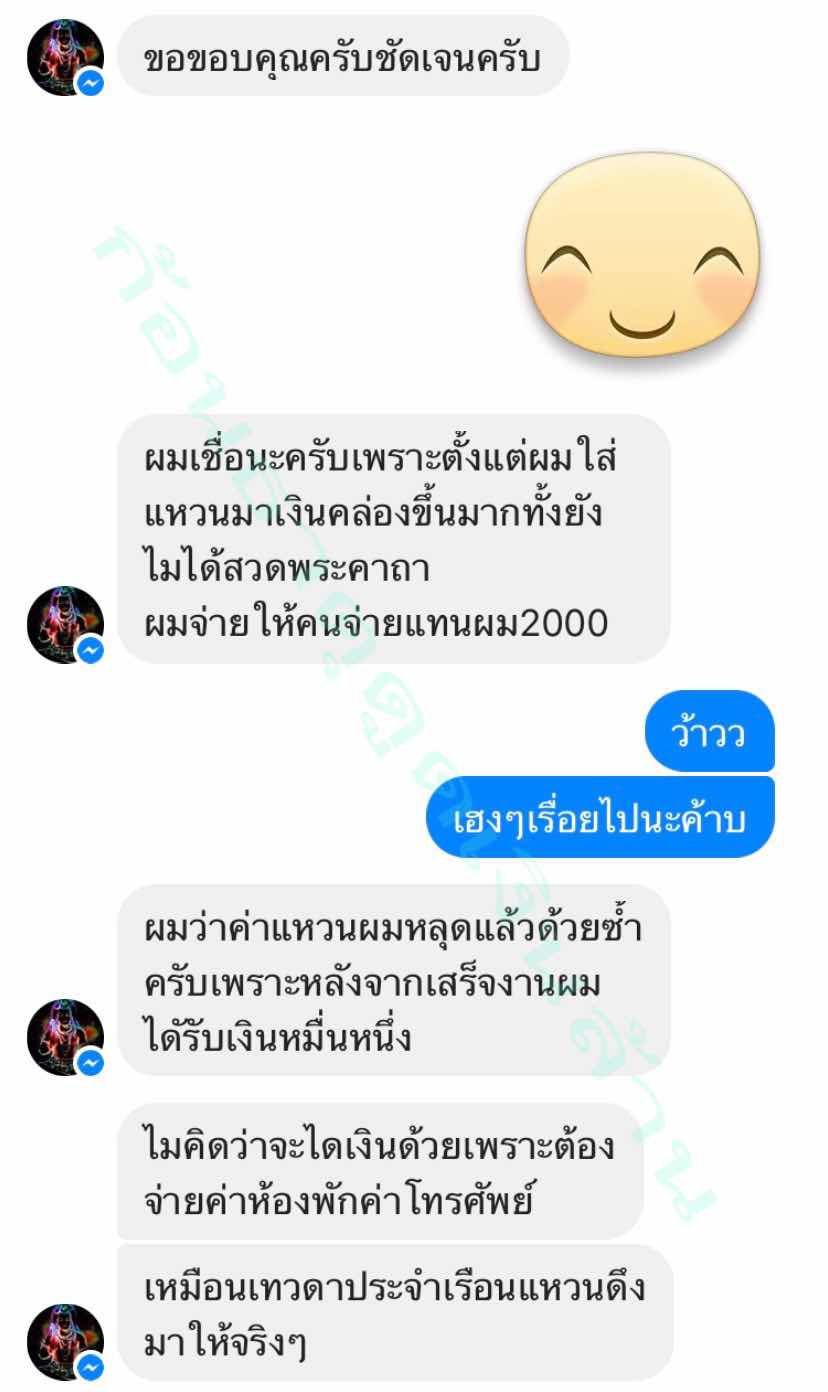828x1392 pixels.
Task: Tap the smiling face sticker
Action: coord(642,255)
